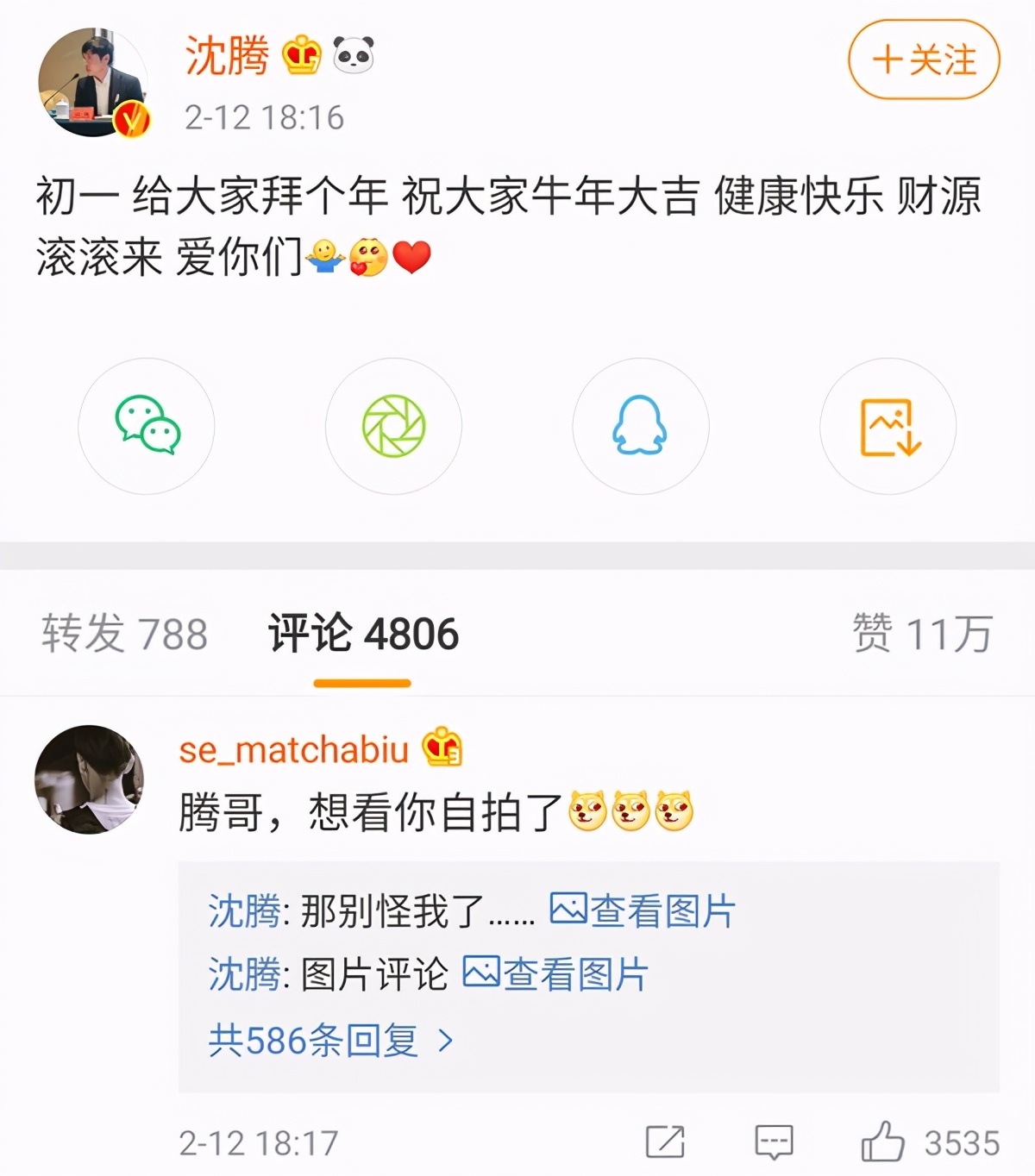This screenshot has width=1035, height=1176.
Task: Open the se_matchabiu username link
Action: pyautogui.click(x=293, y=749)
